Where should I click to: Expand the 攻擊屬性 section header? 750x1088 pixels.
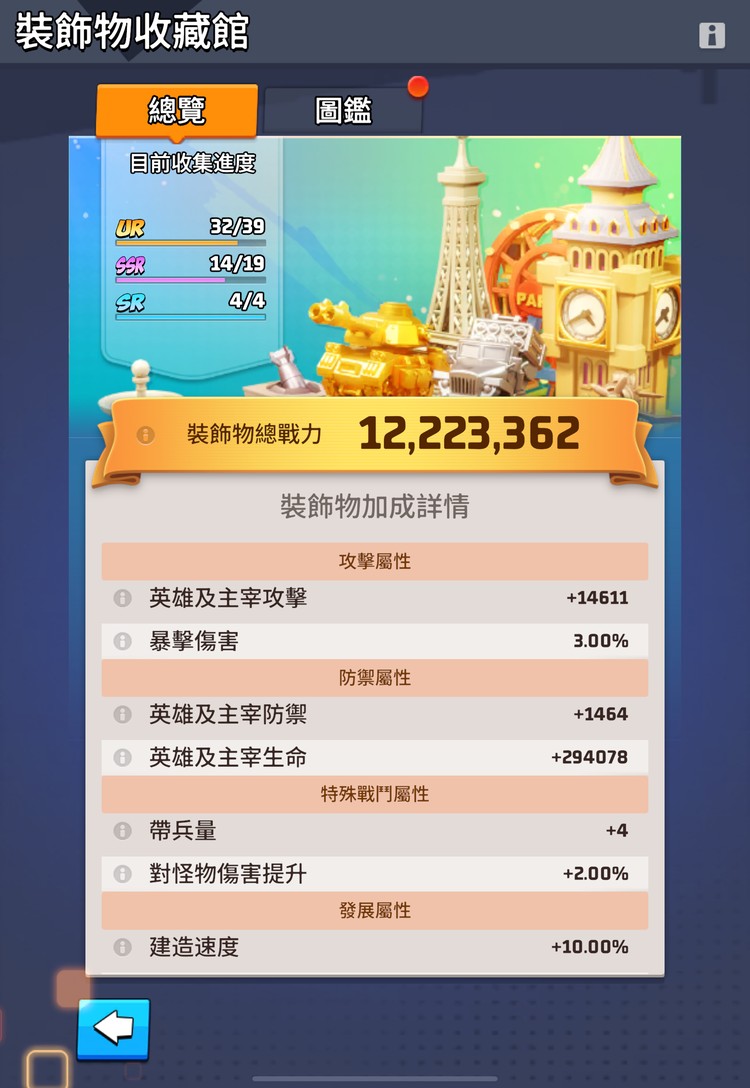click(375, 562)
